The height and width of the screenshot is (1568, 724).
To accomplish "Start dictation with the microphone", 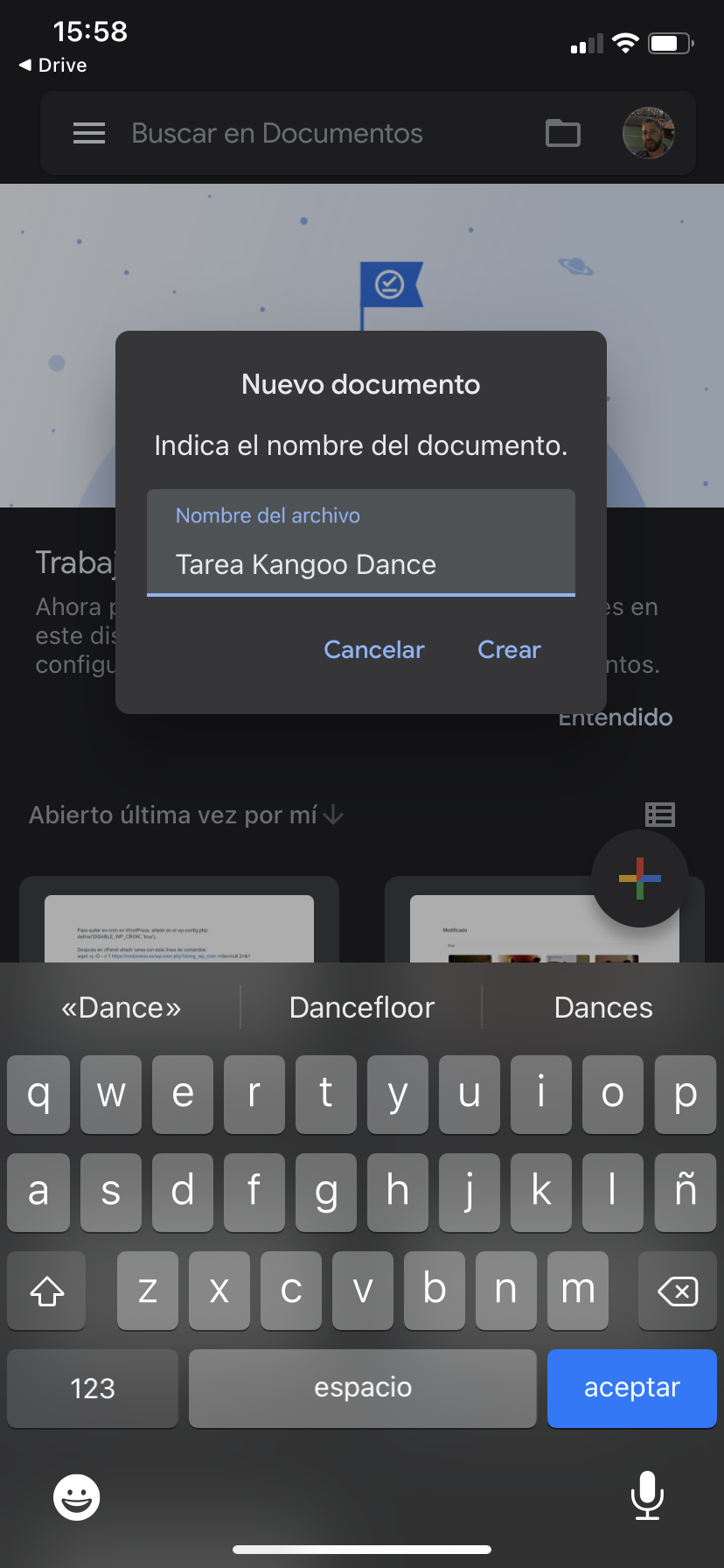I will [647, 1495].
